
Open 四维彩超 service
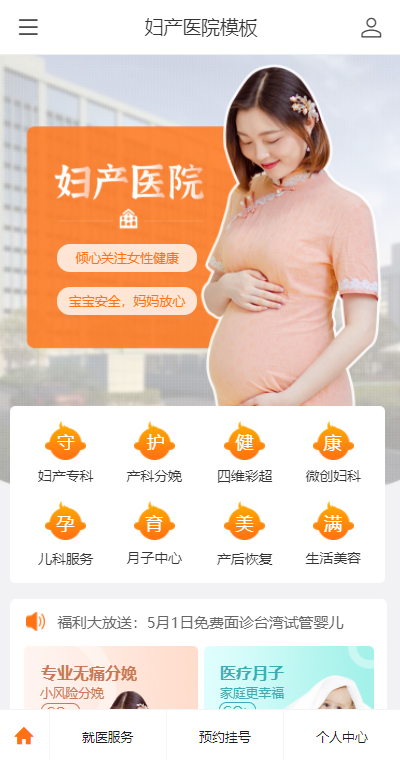(x=244, y=453)
